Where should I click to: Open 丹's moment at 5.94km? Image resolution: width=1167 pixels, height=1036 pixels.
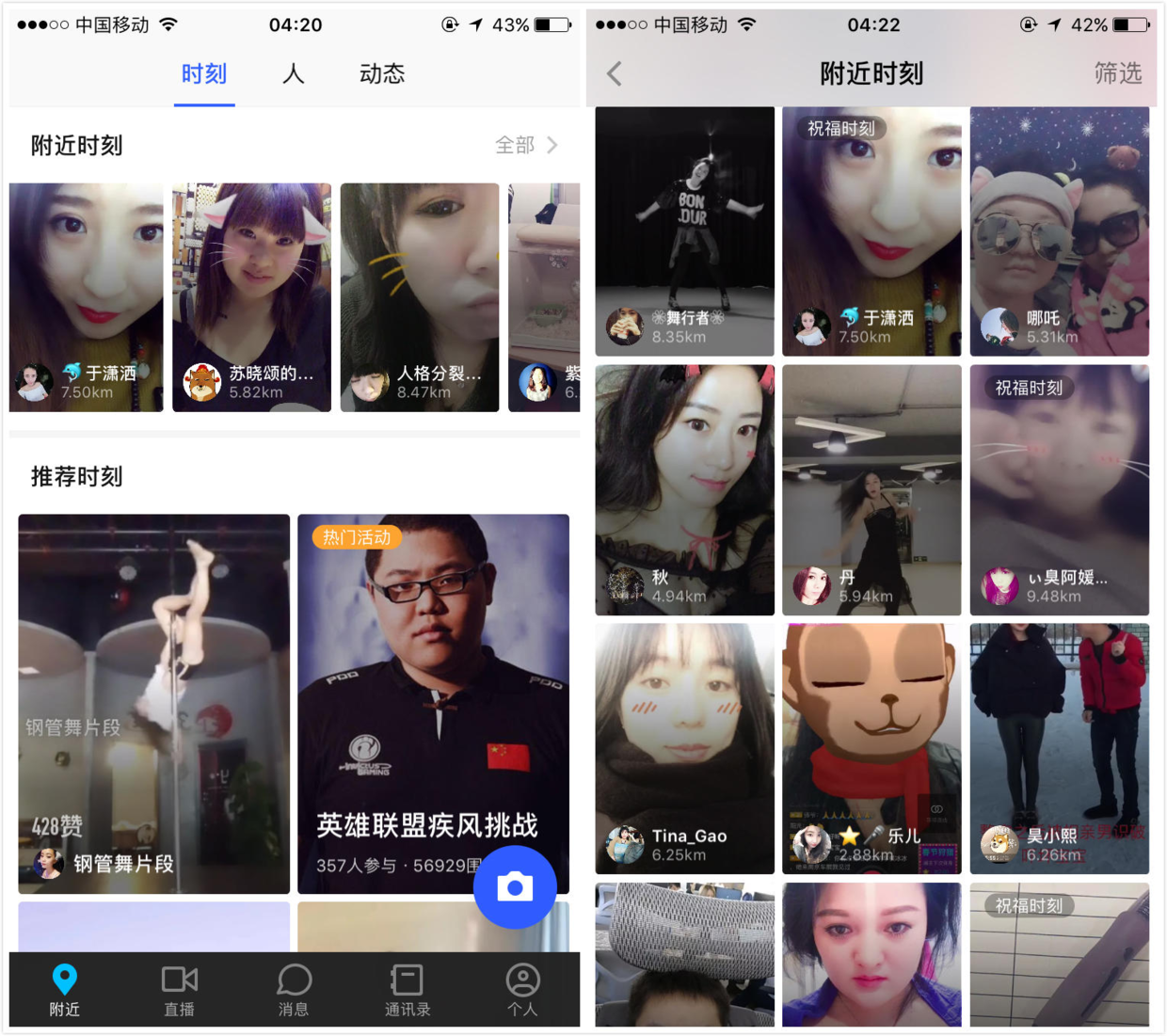pos(871,489)
